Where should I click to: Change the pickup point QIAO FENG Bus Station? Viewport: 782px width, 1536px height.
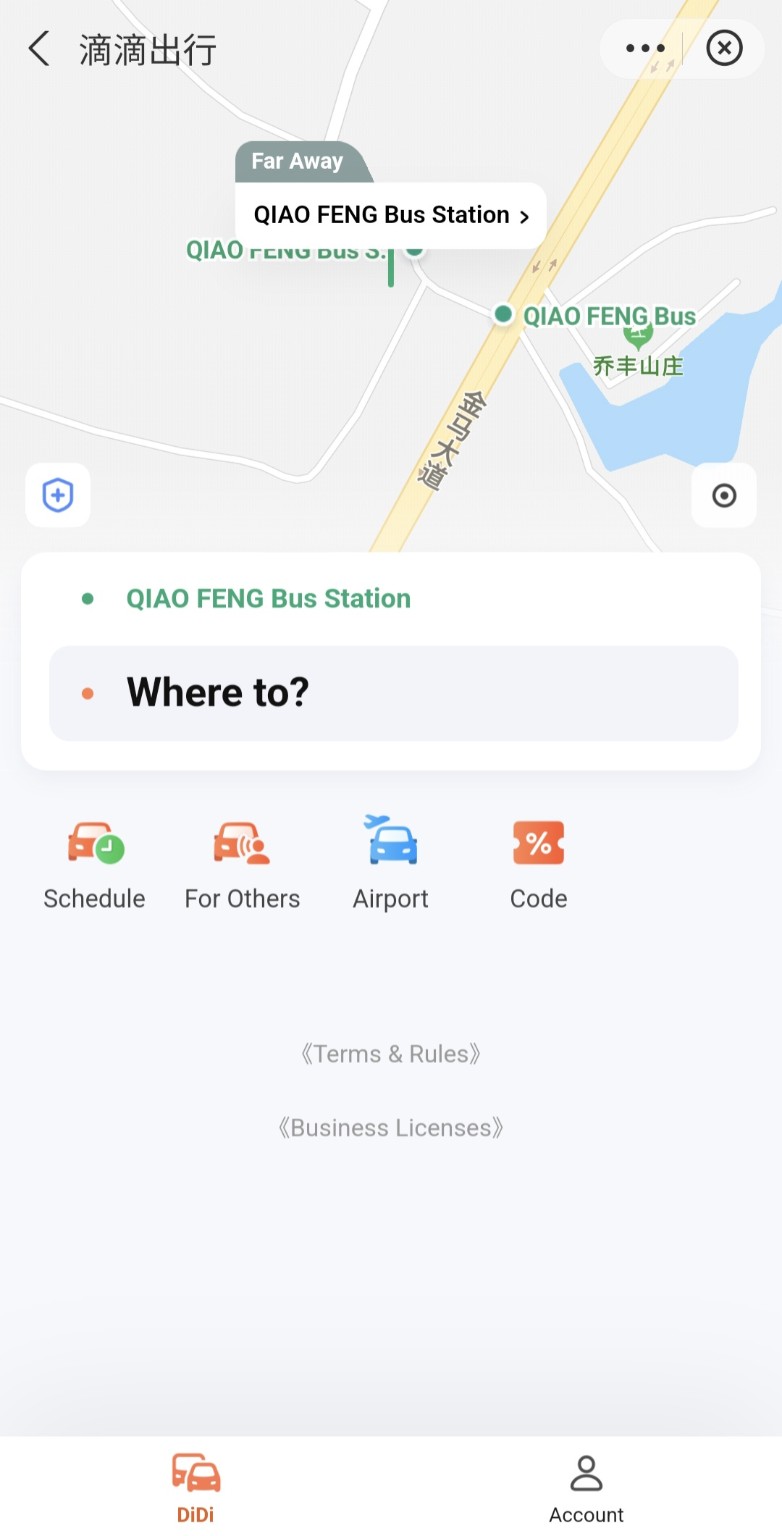[268, 599]
